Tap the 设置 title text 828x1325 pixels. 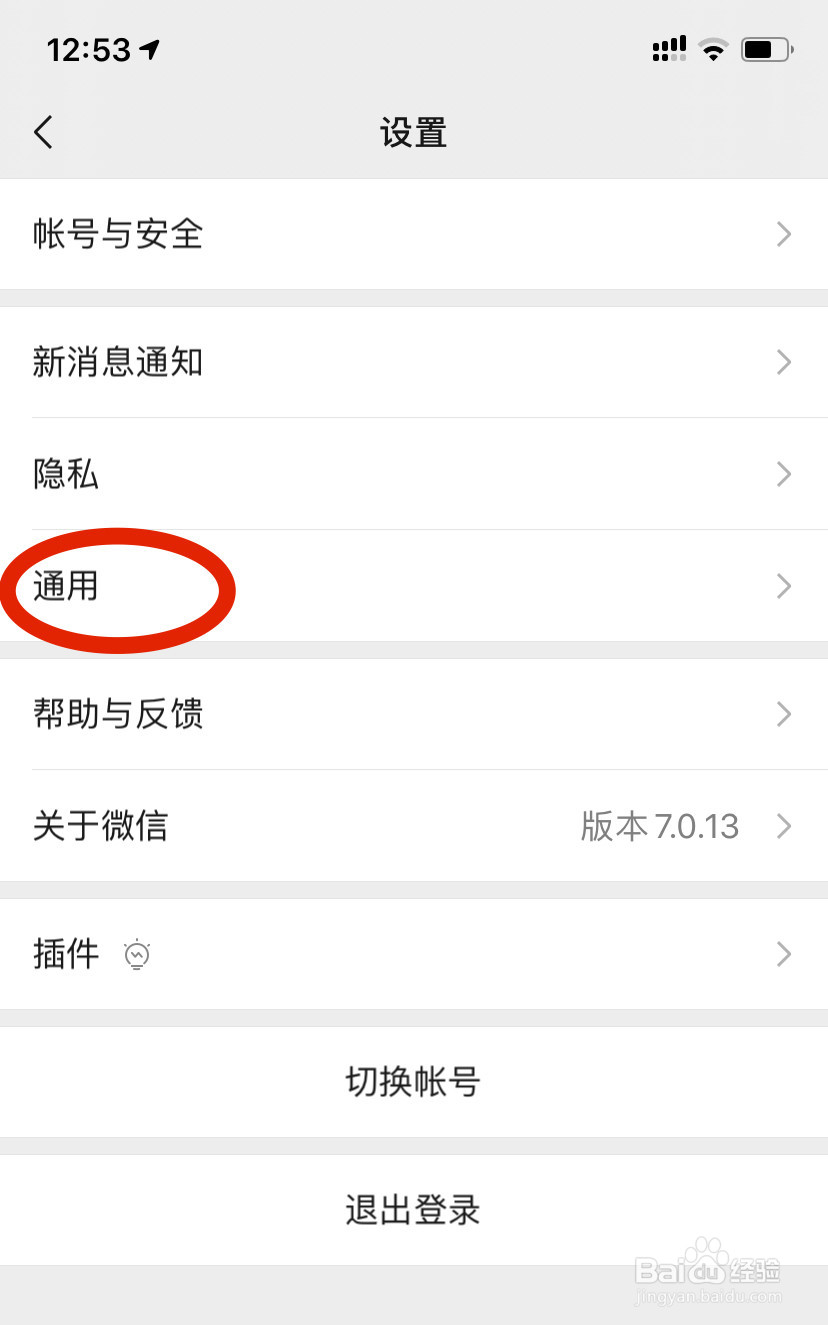(x=413, y=131)
